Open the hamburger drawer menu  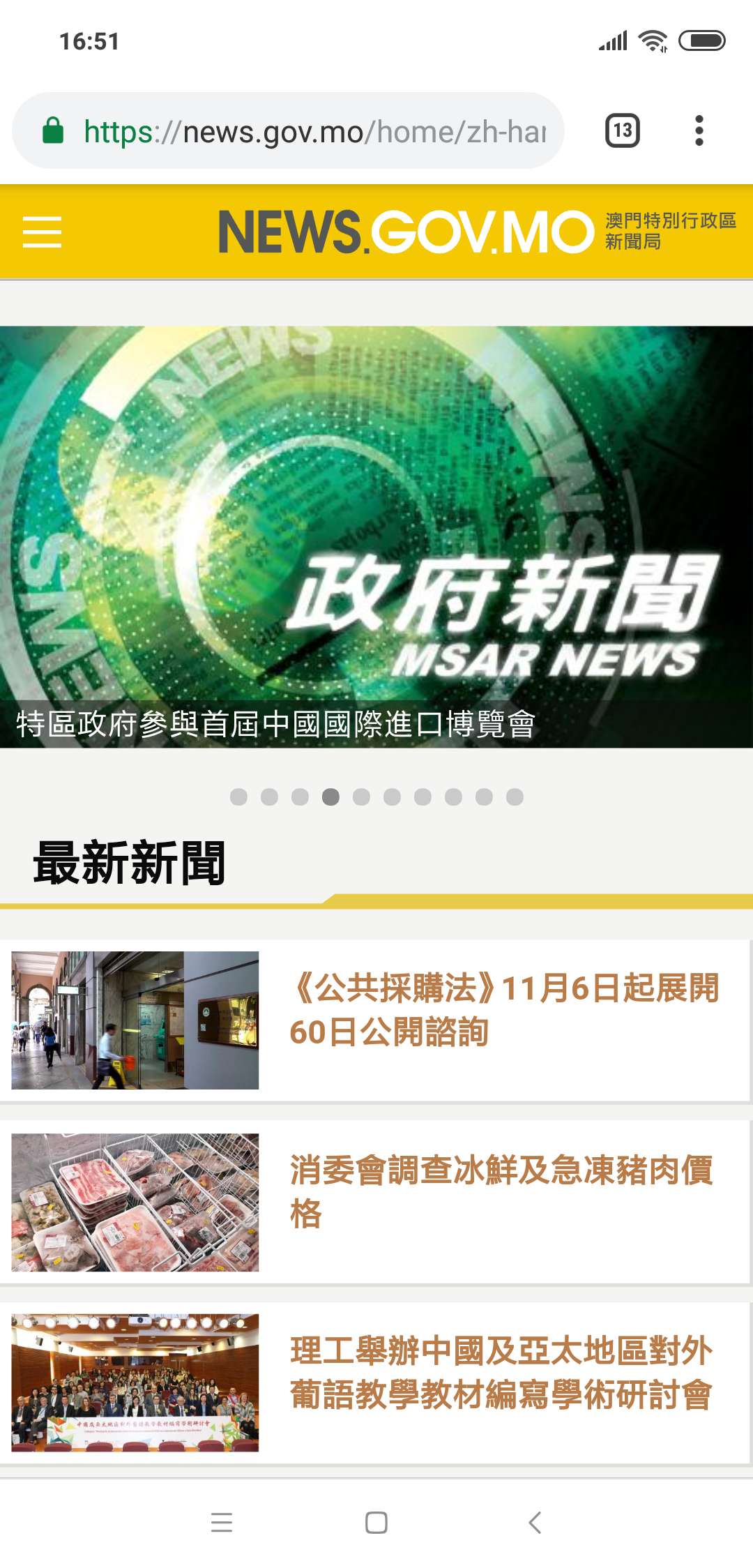pyautogui.click(x=42, y=232)
